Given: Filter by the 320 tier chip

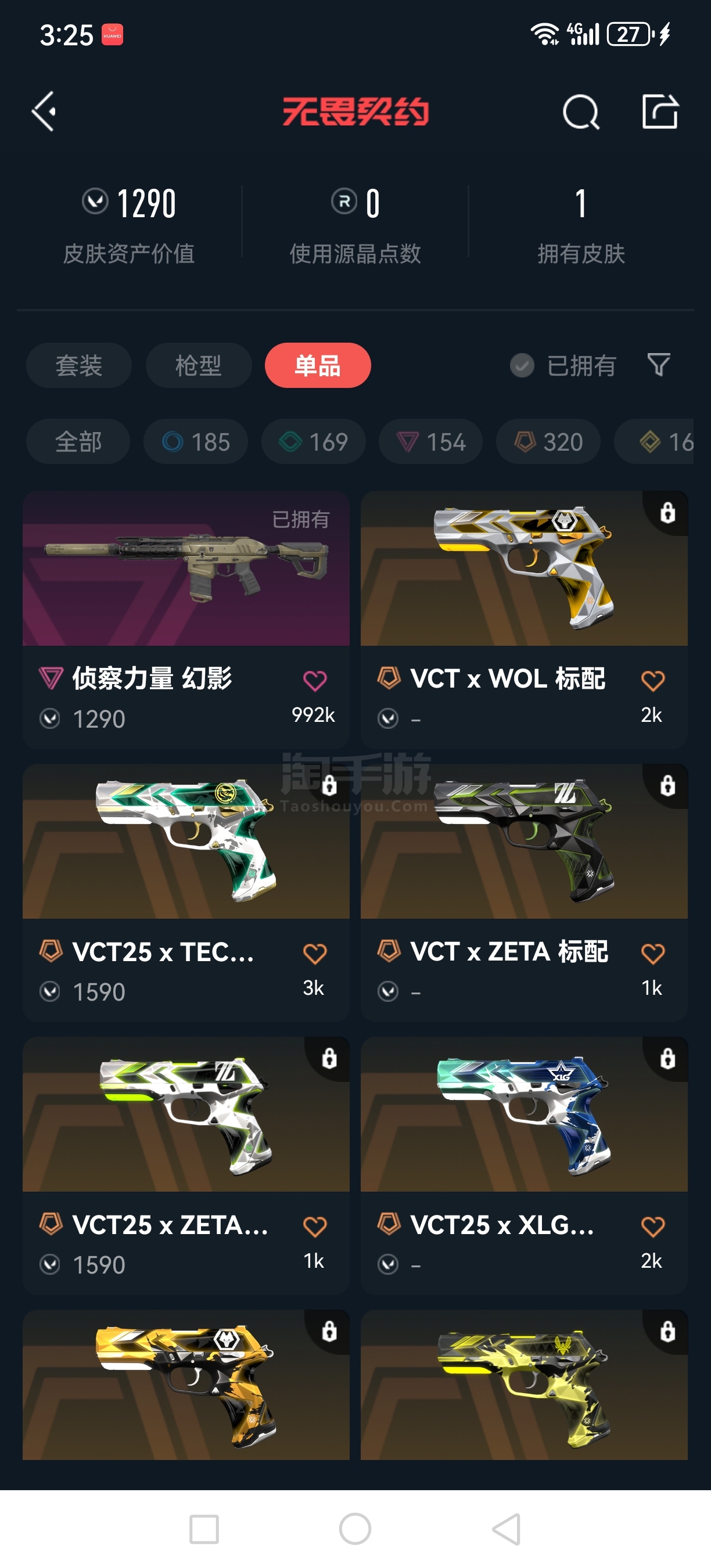Looking at the screenshot, I should point(548,441).
